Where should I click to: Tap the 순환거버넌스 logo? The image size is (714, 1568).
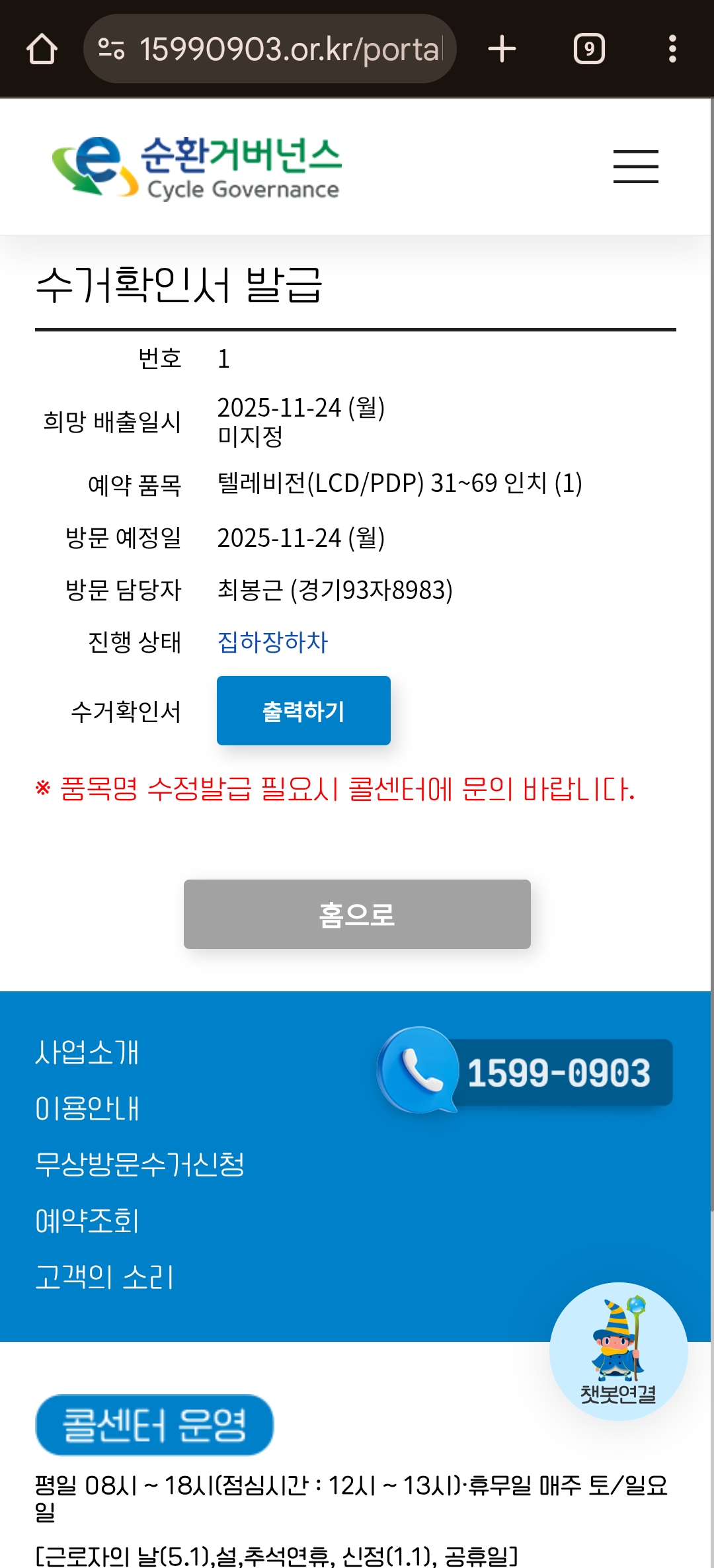point(196,167)
